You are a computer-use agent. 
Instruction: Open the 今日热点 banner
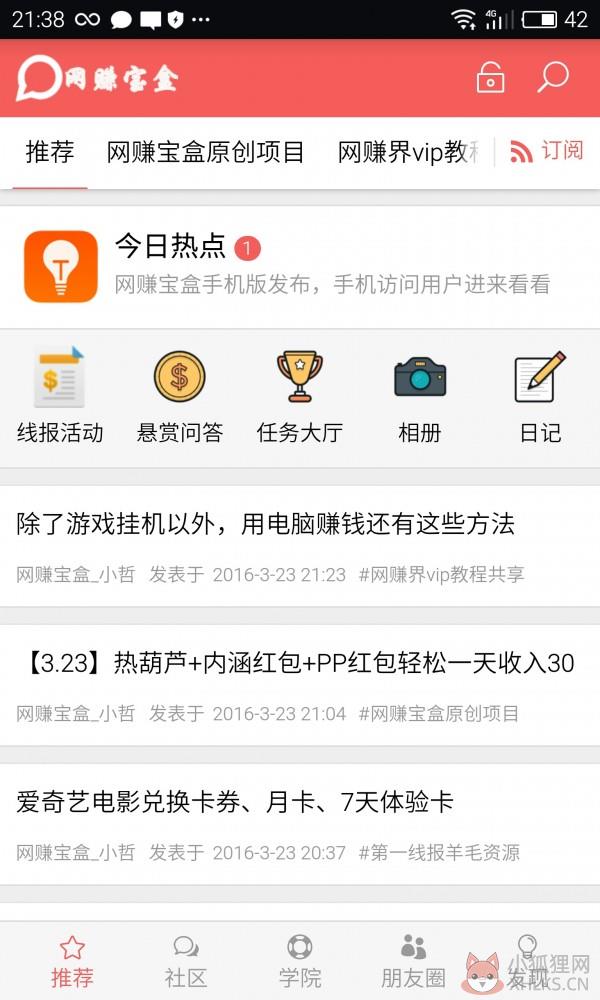pyautogui.click(x=300, y=267)
